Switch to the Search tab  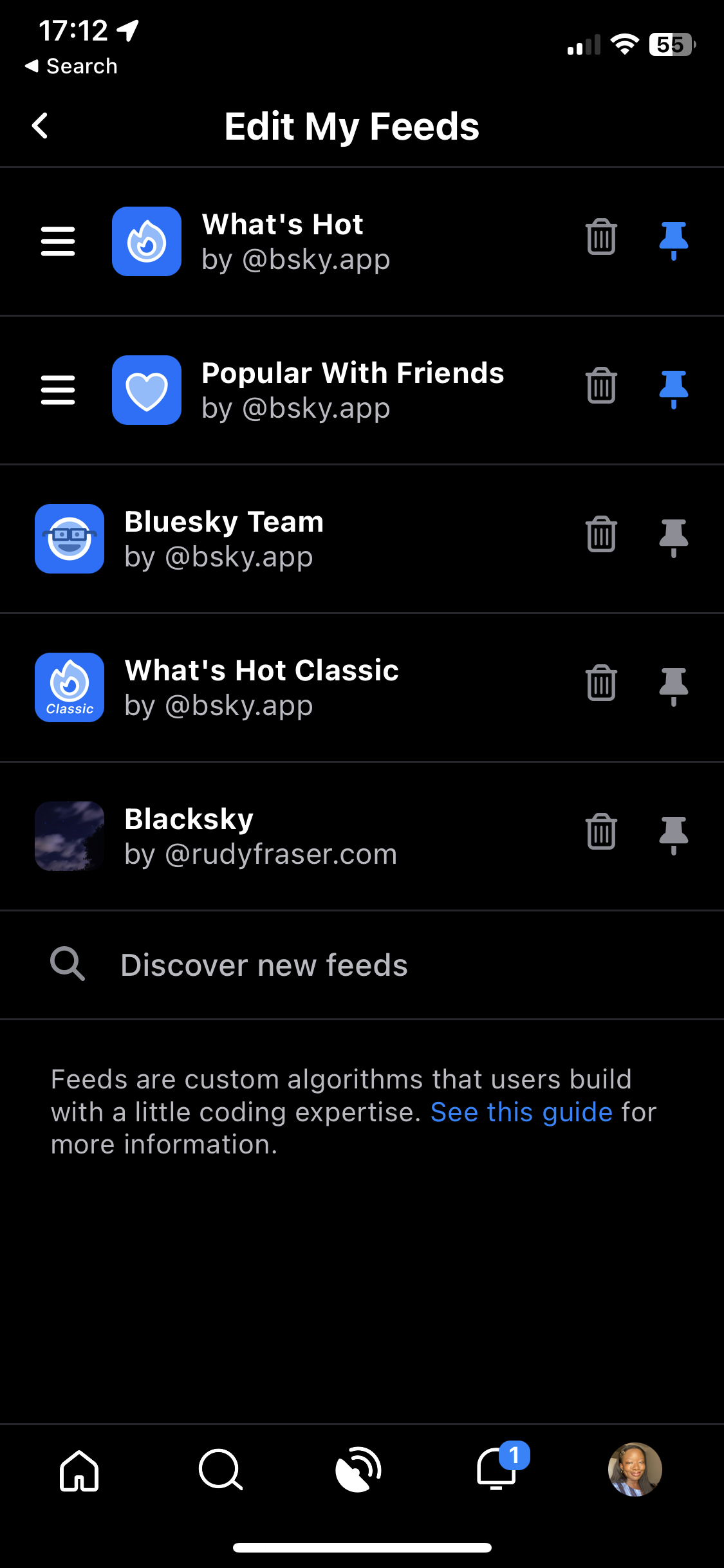click(220, 1470)
